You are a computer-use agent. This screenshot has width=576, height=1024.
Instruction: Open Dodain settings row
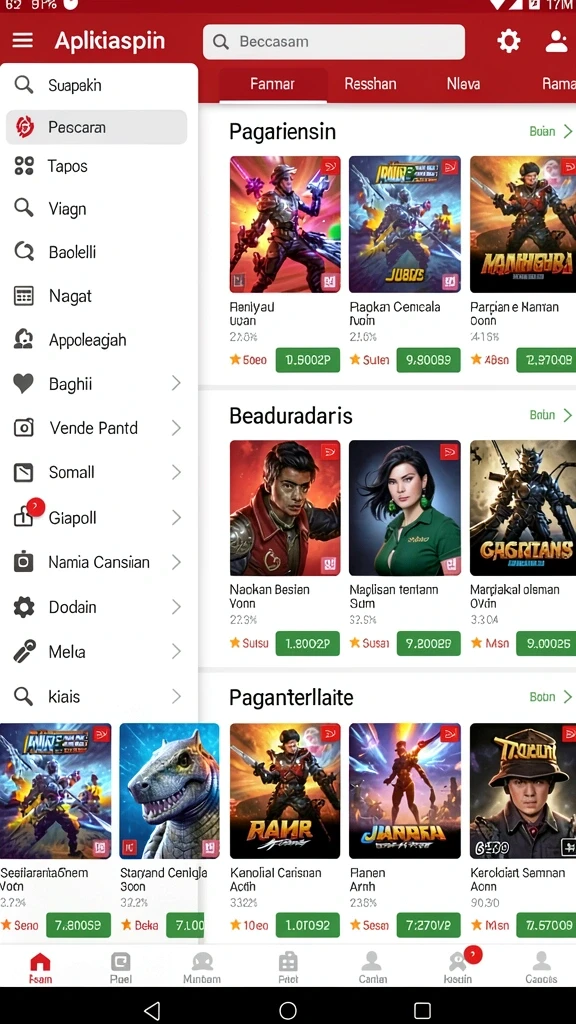99,607
